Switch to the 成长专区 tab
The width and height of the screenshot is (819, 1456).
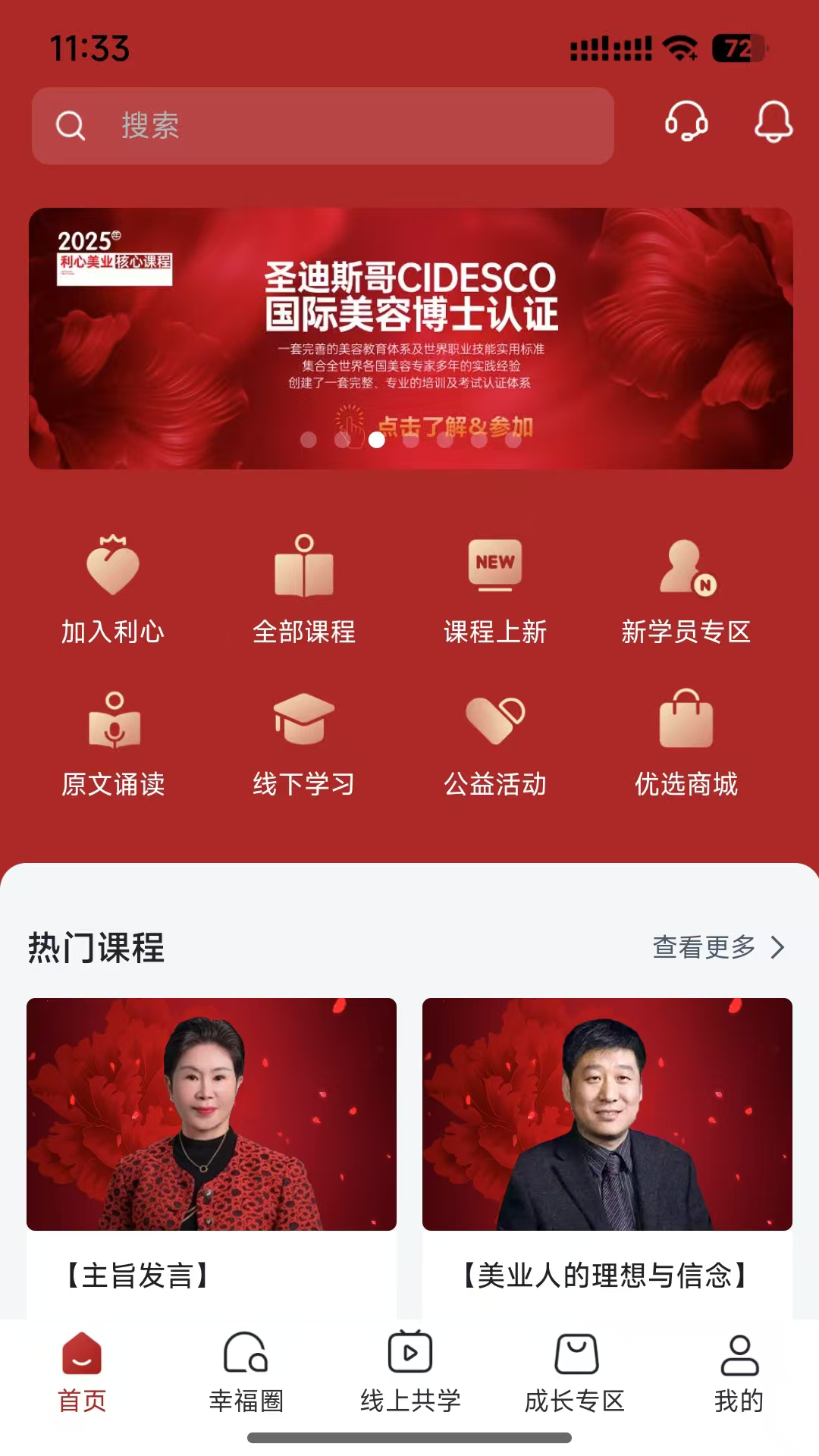[575, 1373]
